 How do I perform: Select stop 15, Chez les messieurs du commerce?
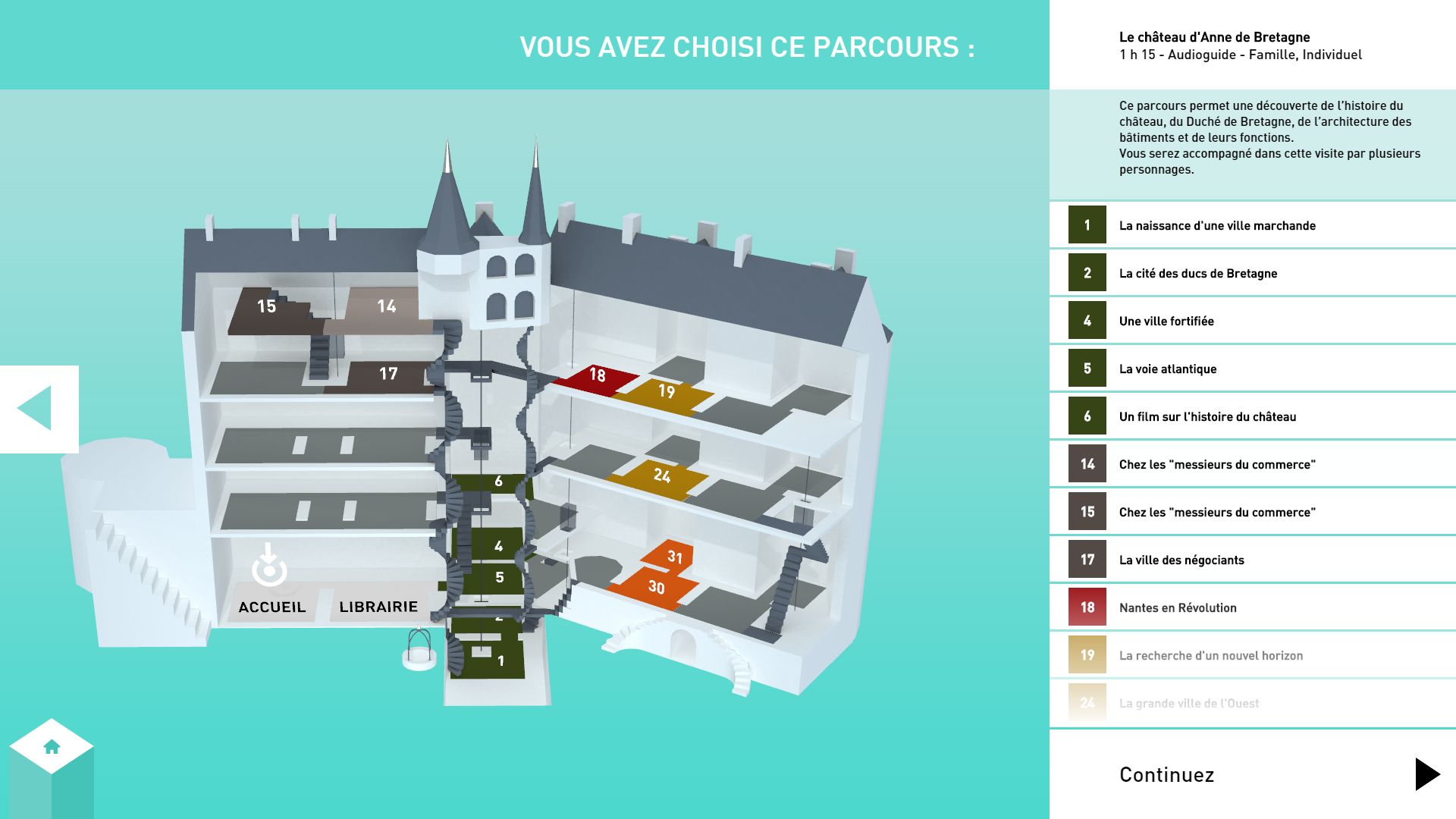pos(1216,512)
